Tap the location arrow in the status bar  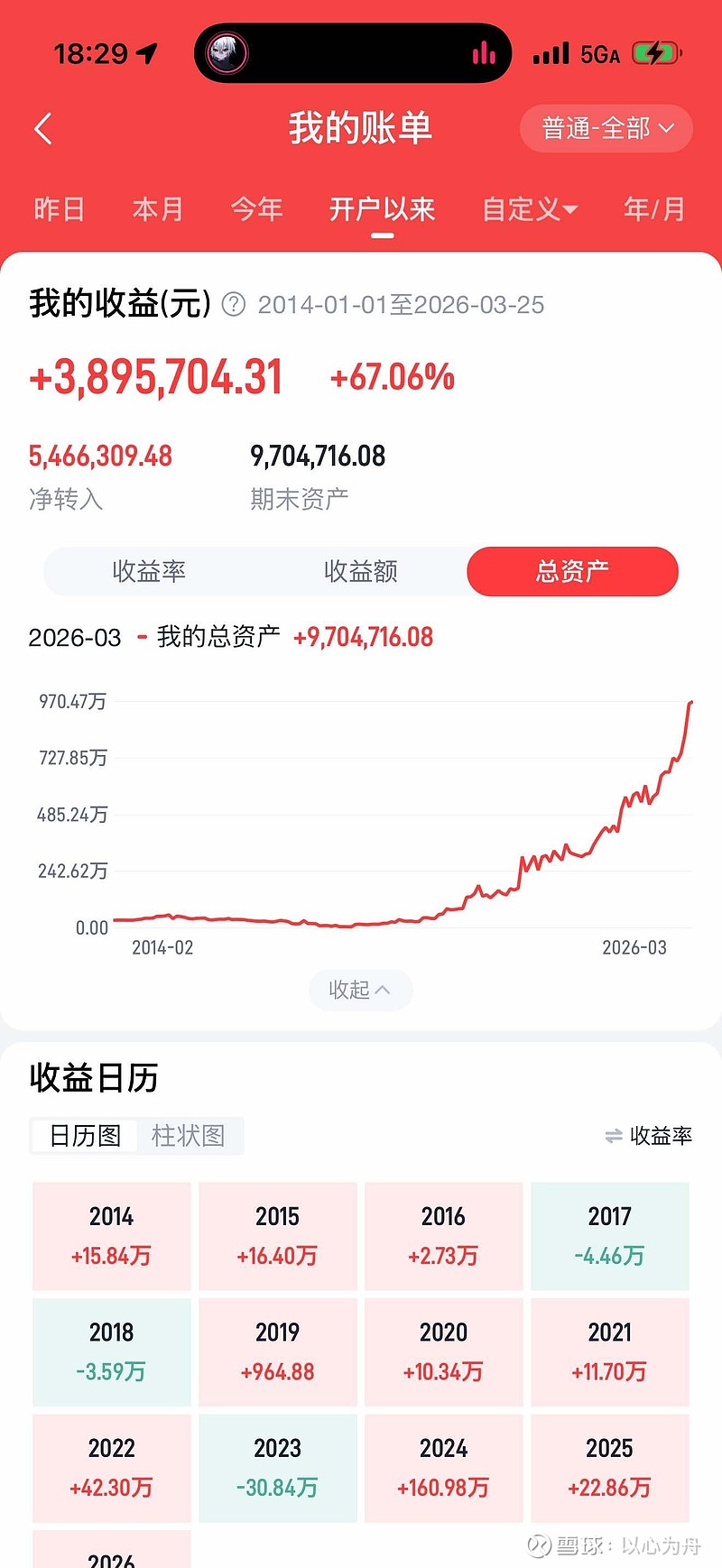[x=146, y=53]
